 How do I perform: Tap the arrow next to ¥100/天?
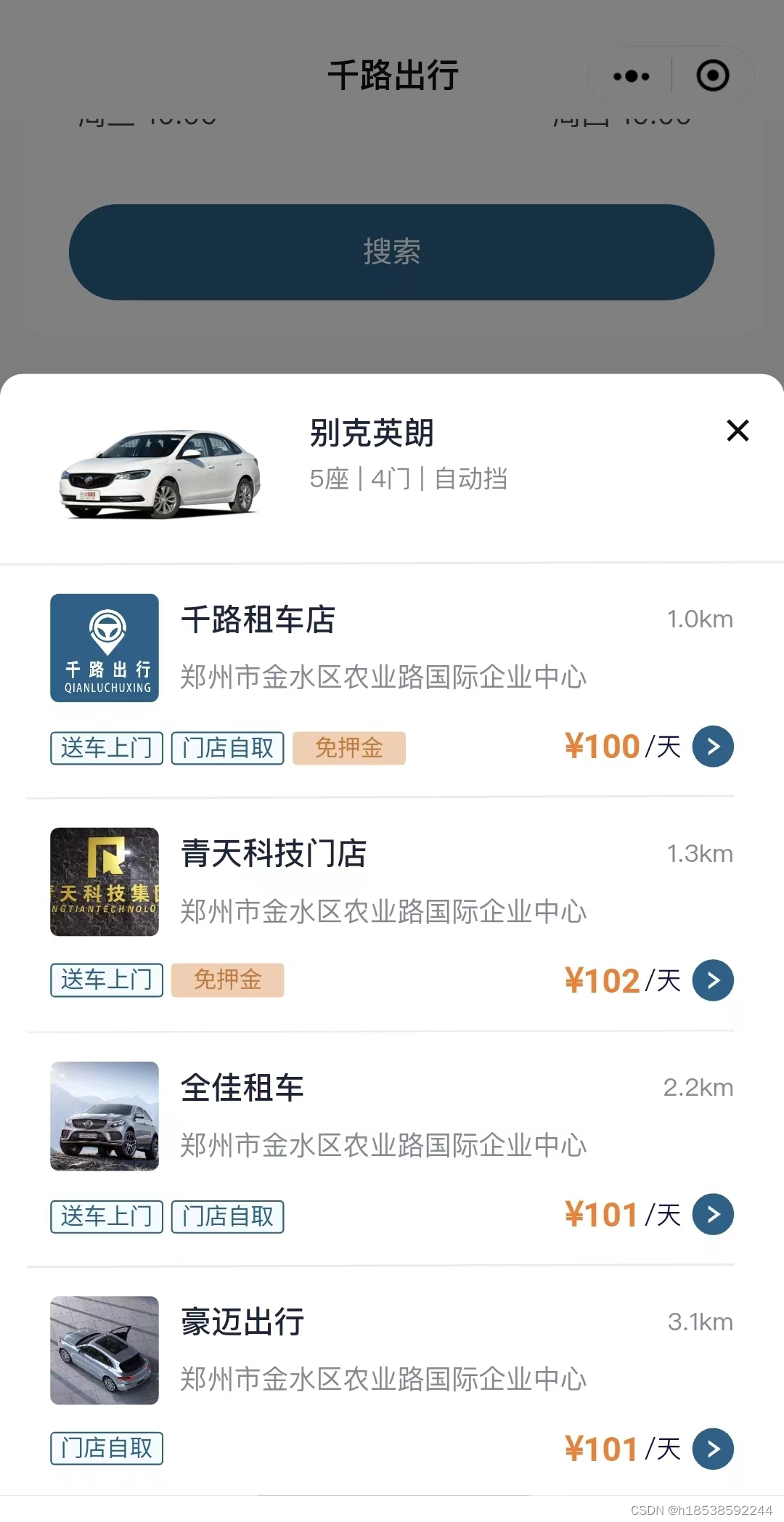click(x=713, y=746)
